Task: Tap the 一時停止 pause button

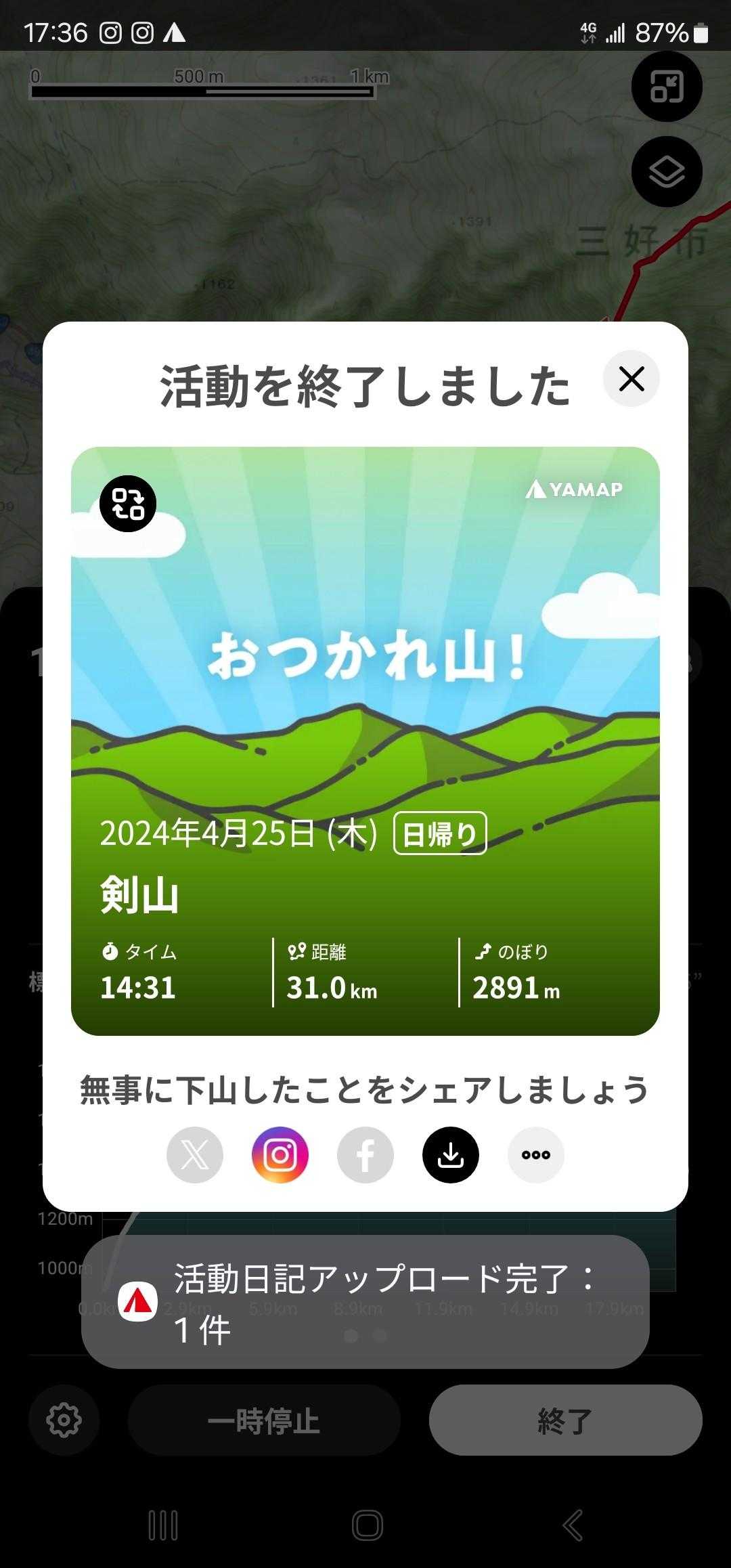Action: coord(264,1420)
